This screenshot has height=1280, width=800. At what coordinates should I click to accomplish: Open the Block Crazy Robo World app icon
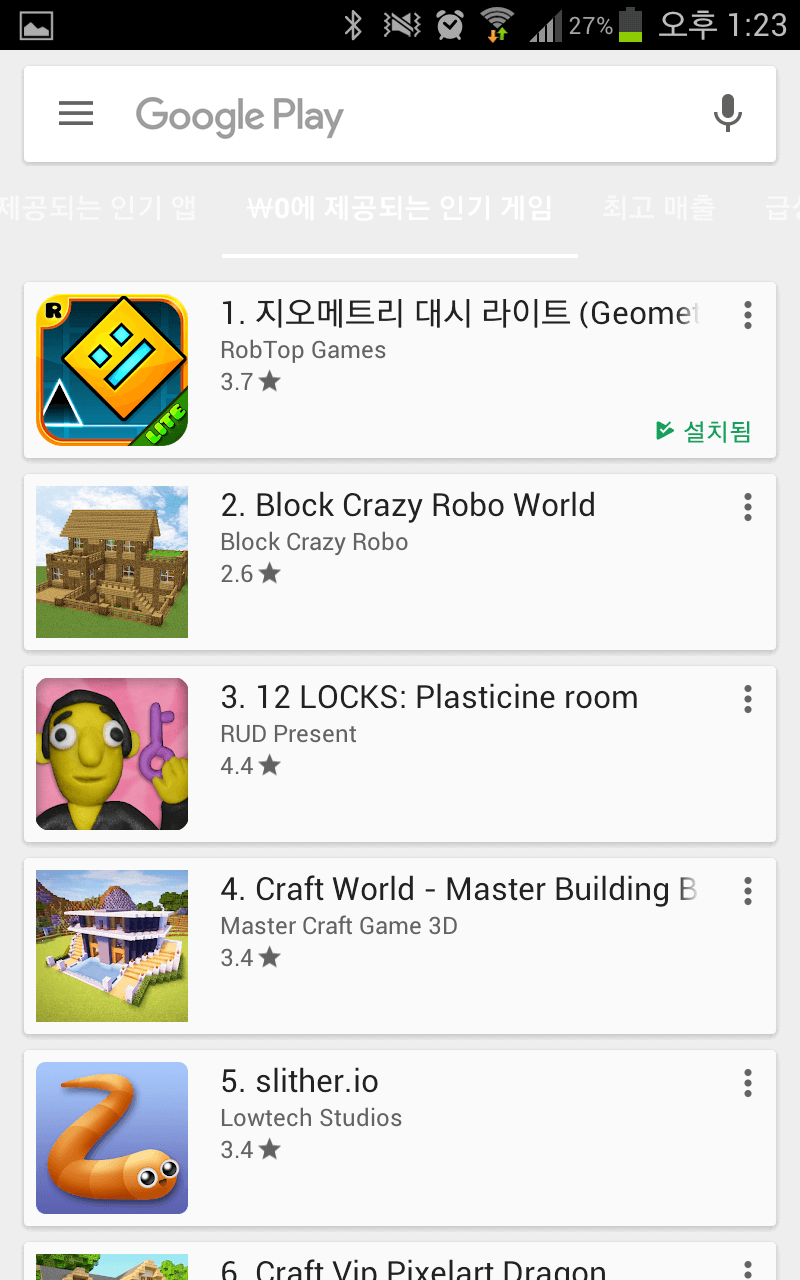[x=111, y=561]
